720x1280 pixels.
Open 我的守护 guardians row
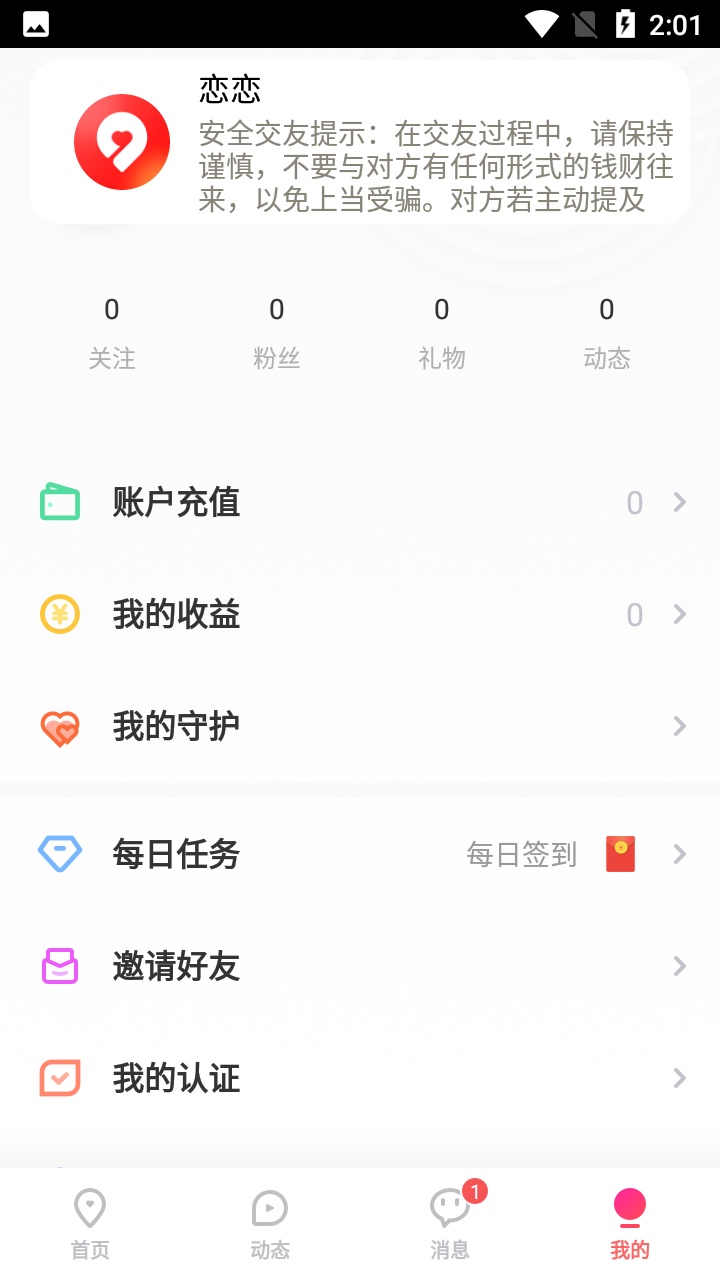point(360,726)
